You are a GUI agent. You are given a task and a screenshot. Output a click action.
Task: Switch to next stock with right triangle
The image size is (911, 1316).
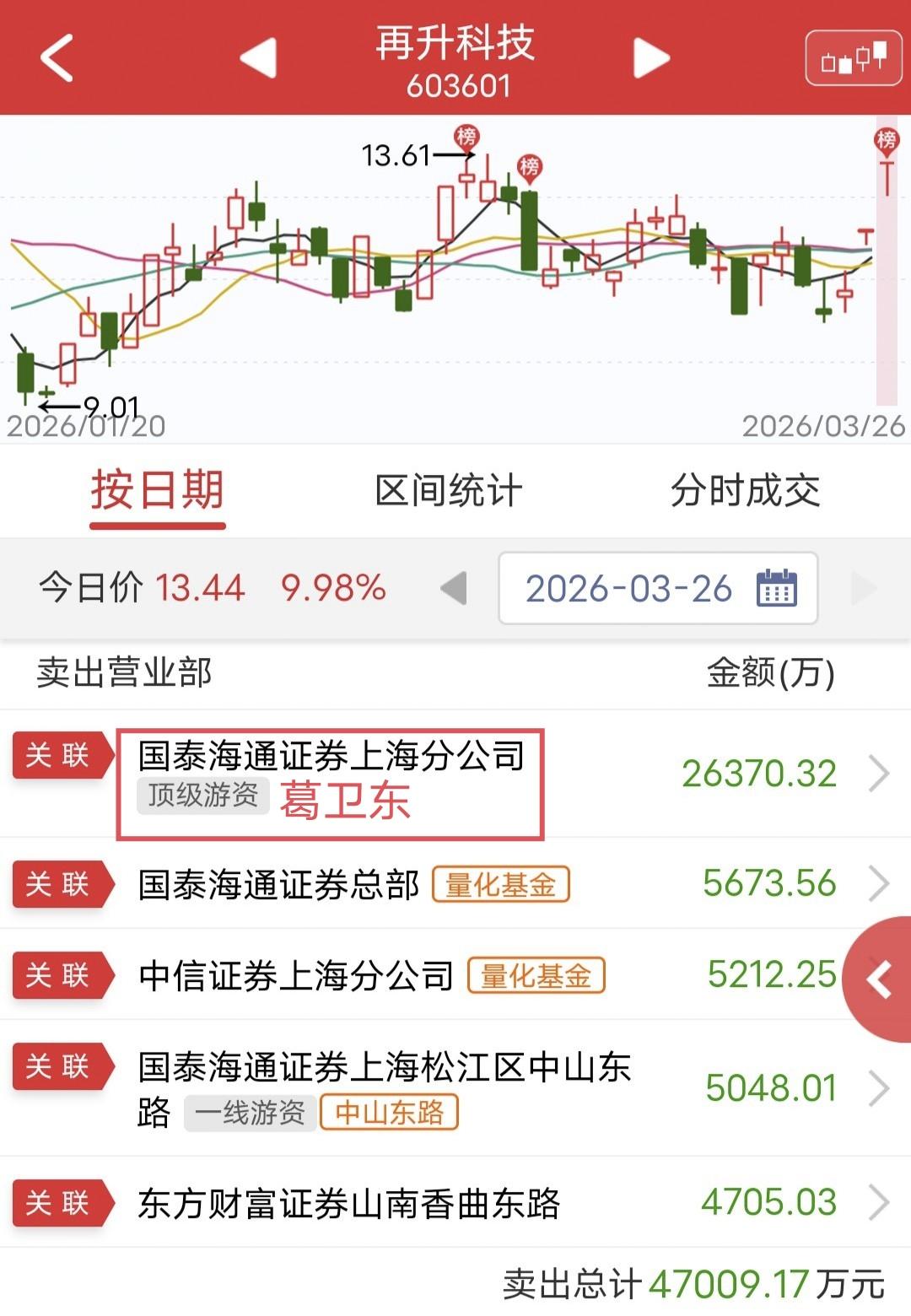coord(650,57)
